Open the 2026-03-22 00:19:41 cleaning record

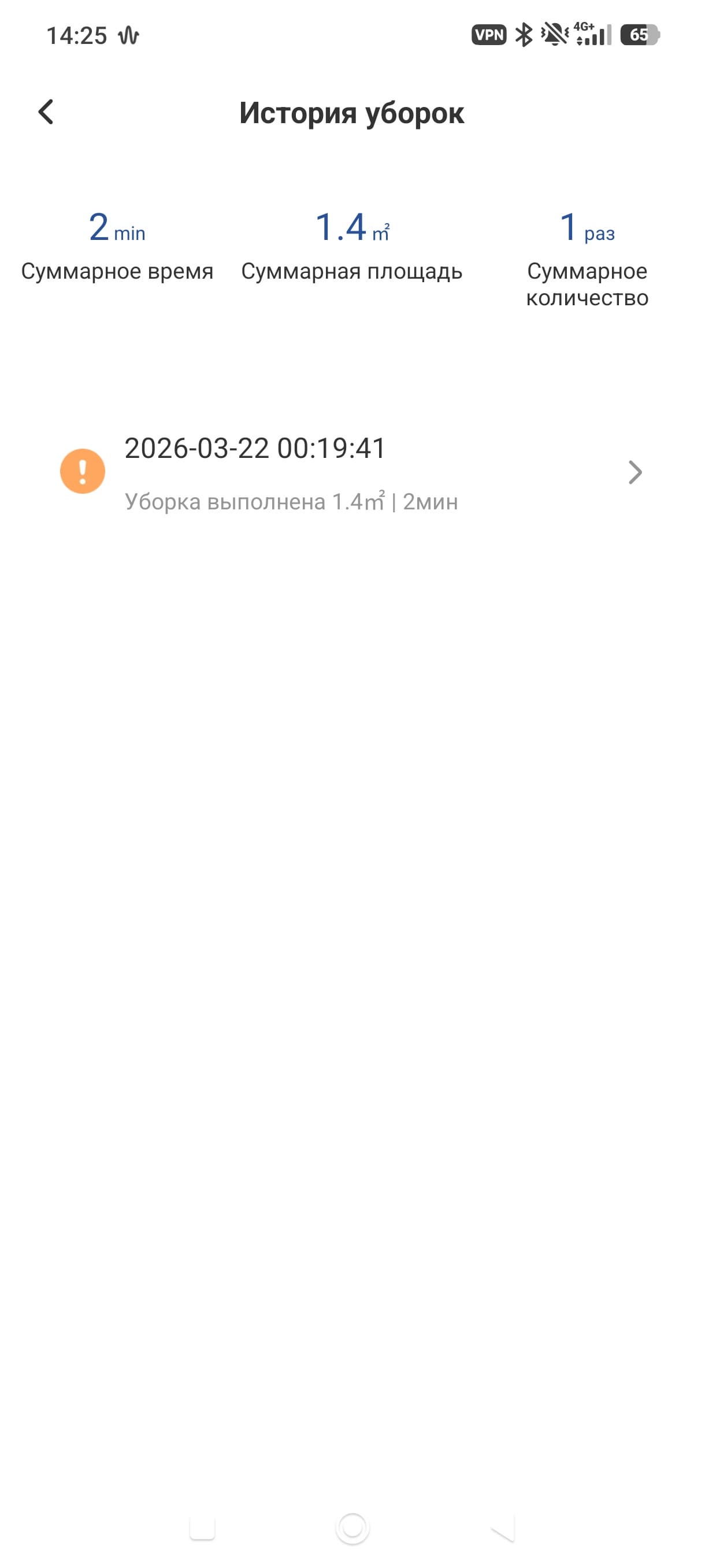pos(352,473)
